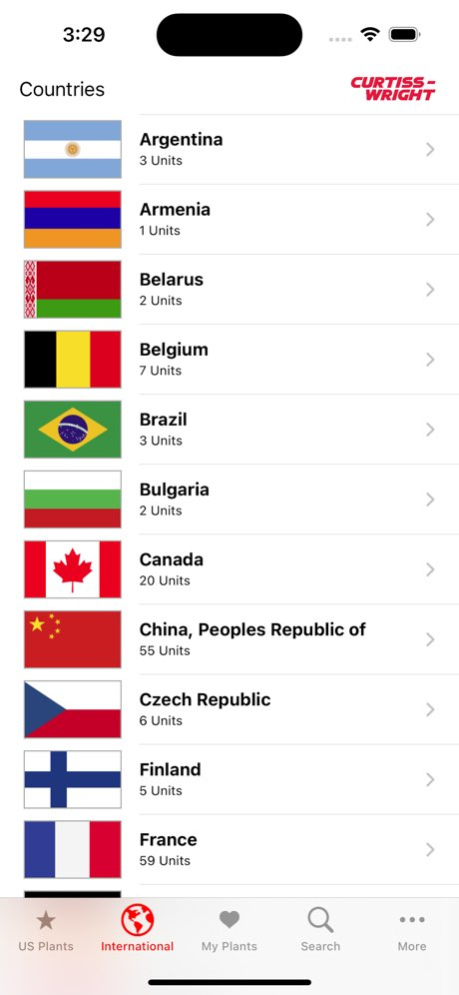459x995 pixels.
Task: View China, Peoples Republic of
Action: [x=229, y=639]
